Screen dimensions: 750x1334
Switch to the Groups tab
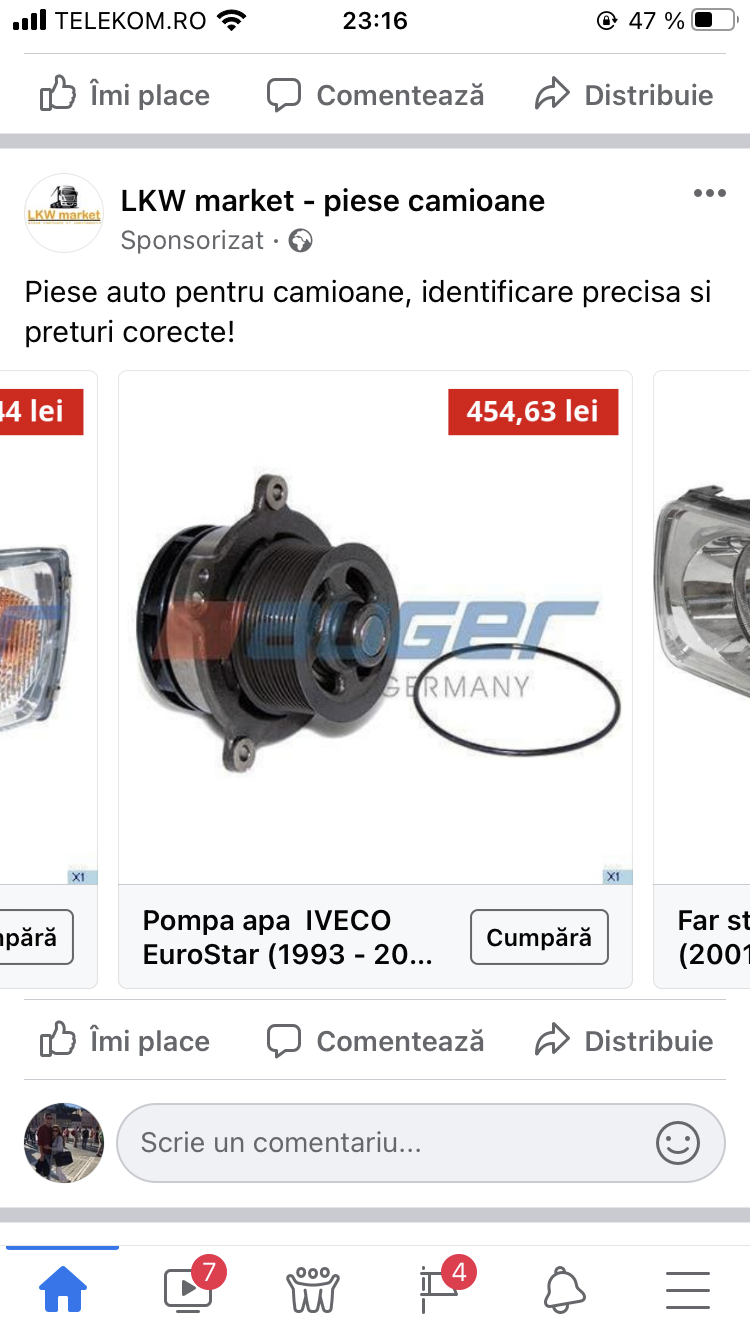coord(313,1289)
